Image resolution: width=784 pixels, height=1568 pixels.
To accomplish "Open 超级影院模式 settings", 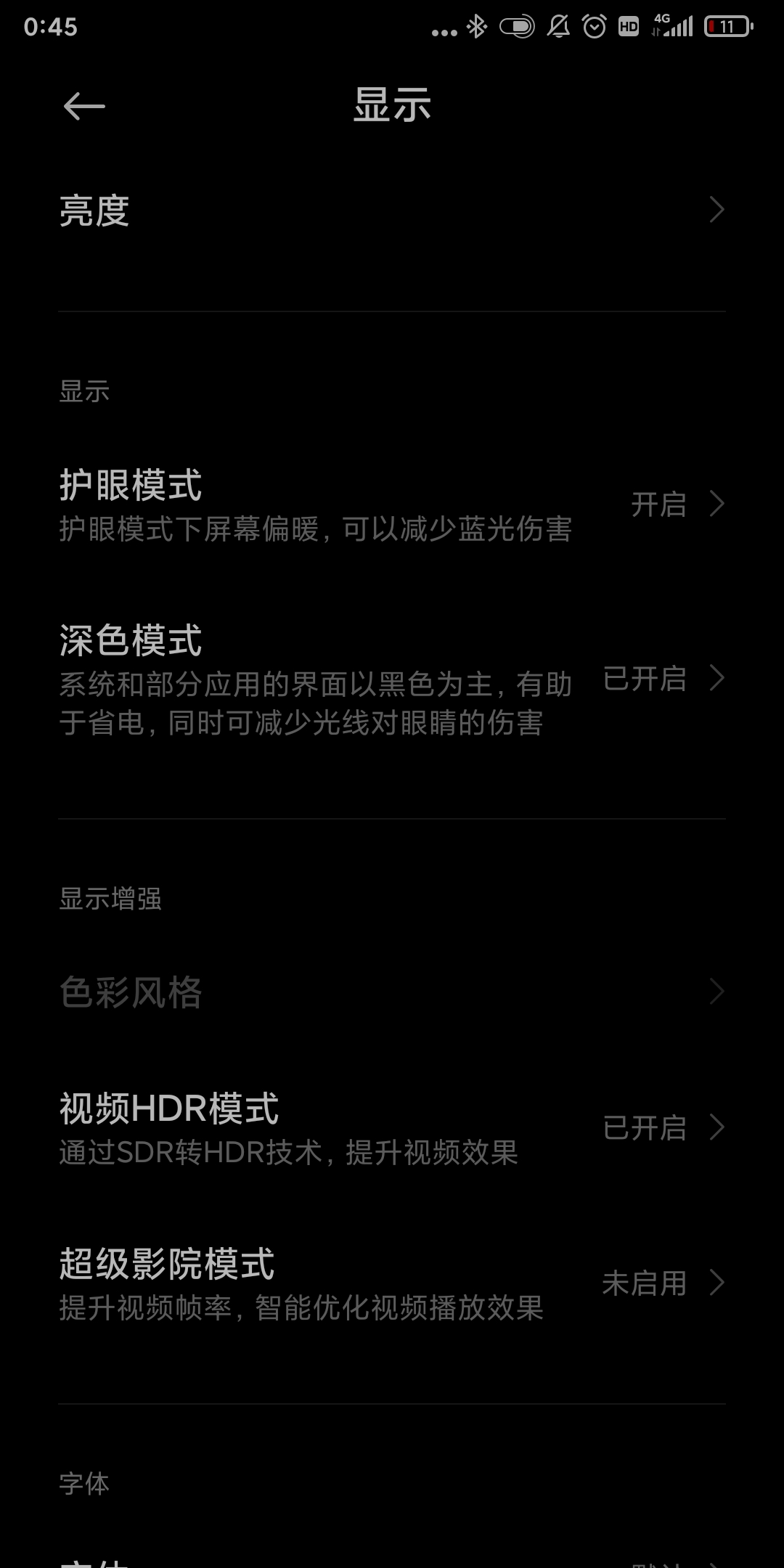I will coord(392,1283).
